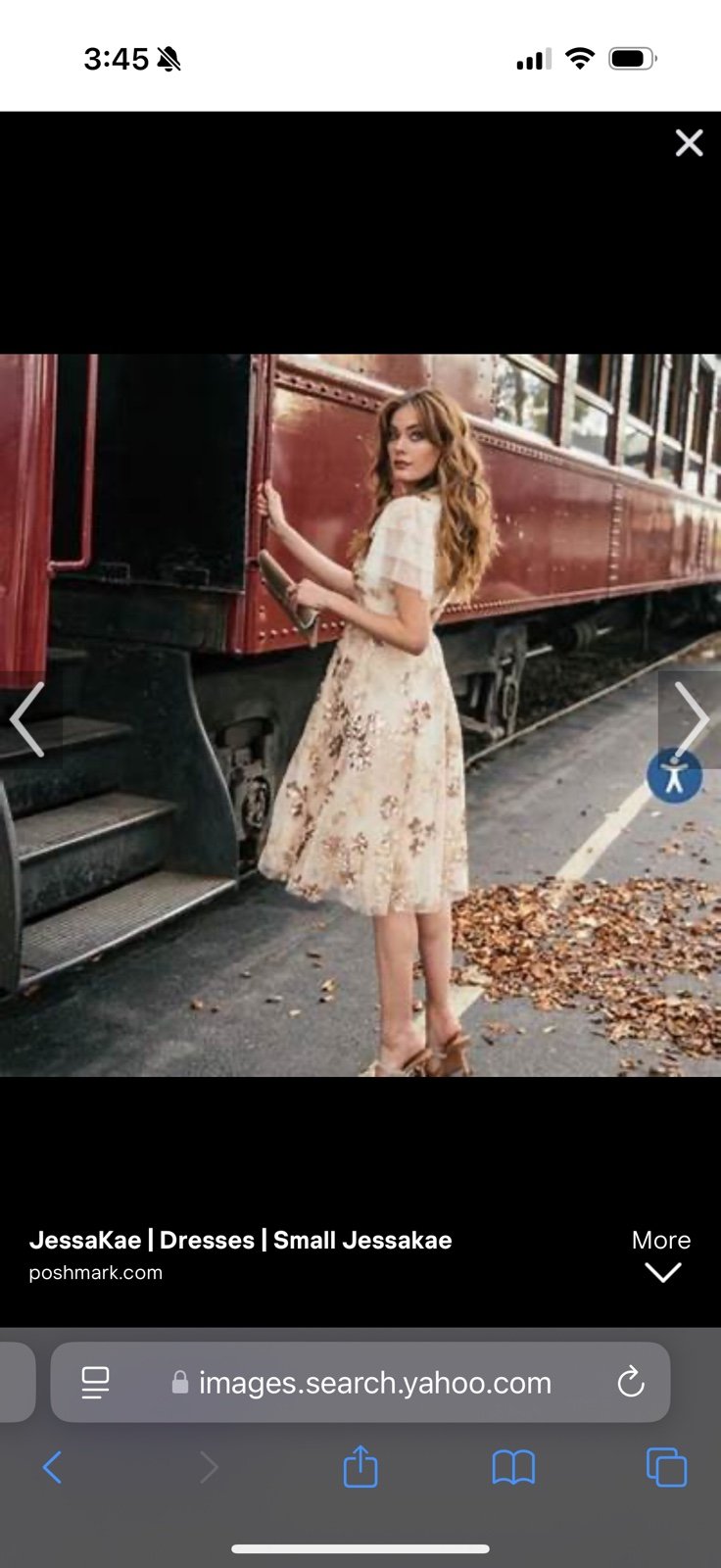Show all open tabs

pyautogui.click(x=666, y=1467)
